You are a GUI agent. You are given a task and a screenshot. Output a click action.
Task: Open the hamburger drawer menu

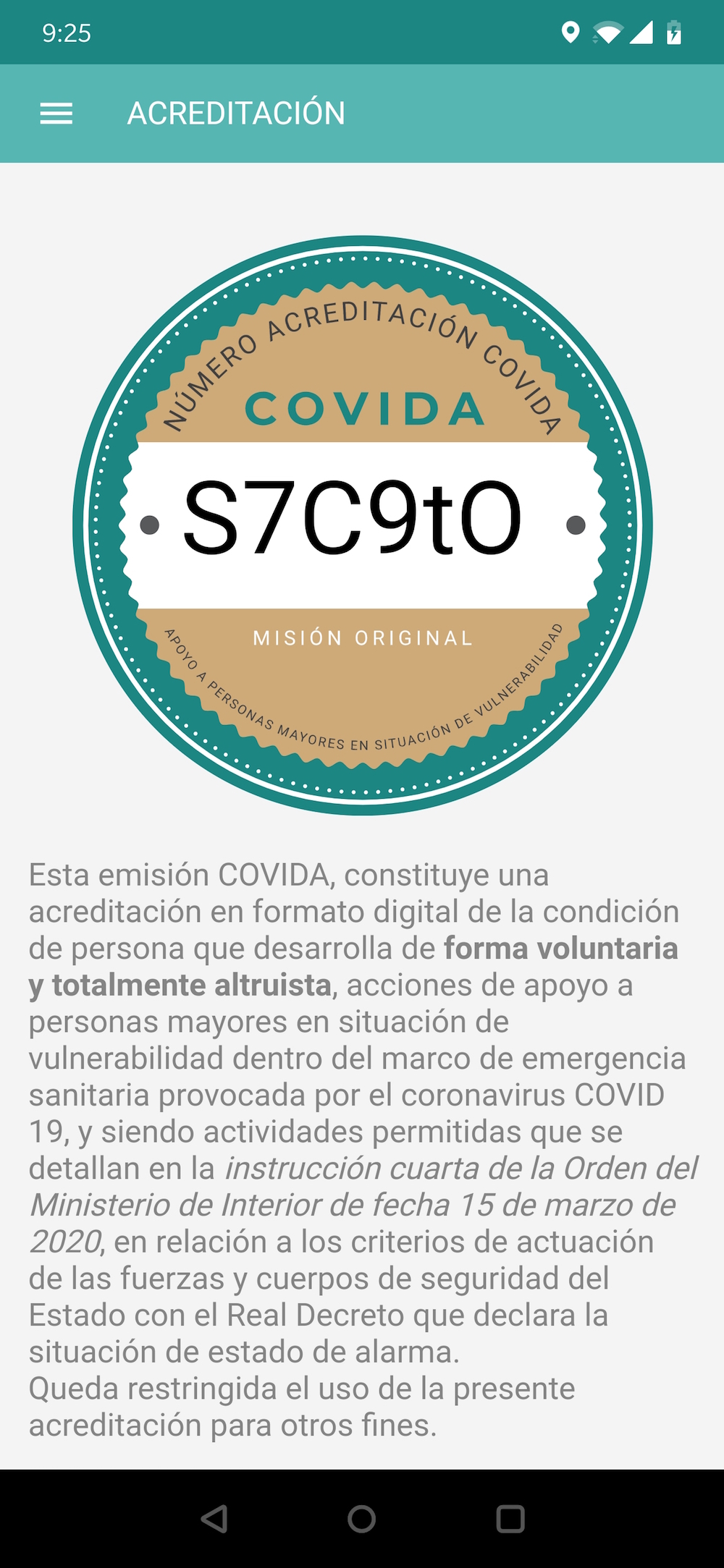[56, 114]
